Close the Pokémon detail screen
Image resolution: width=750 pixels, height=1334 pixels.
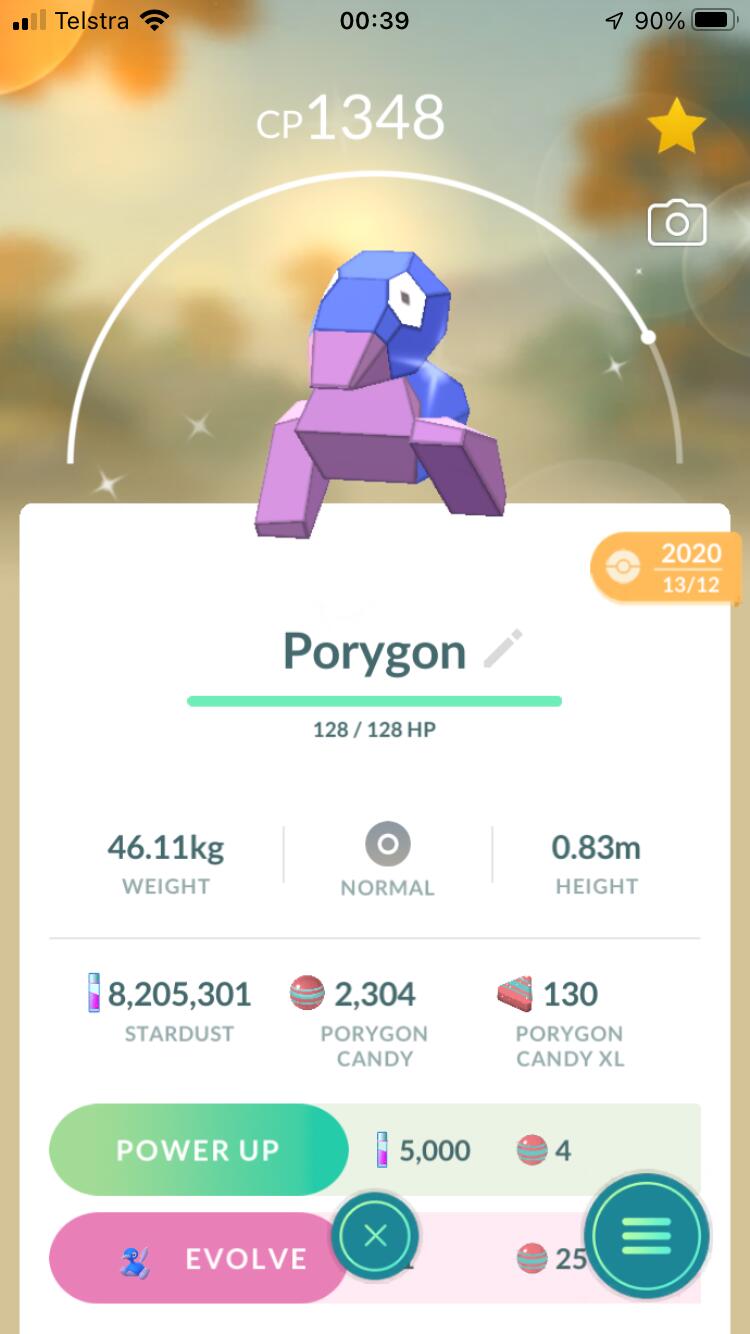click(x=375, y=1236)
